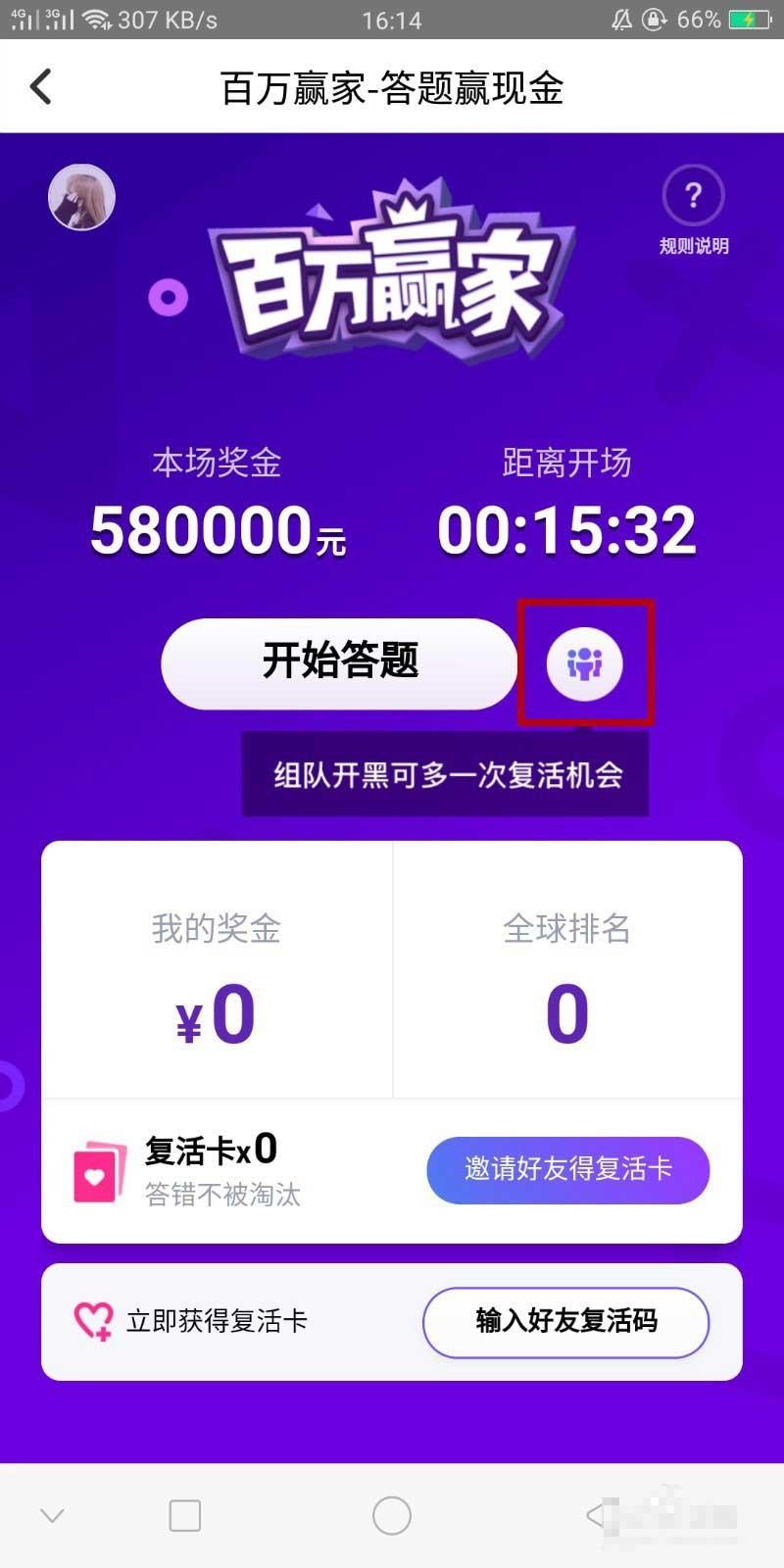
Task: Tap the team-up group icon
Action: coord(586,663)
